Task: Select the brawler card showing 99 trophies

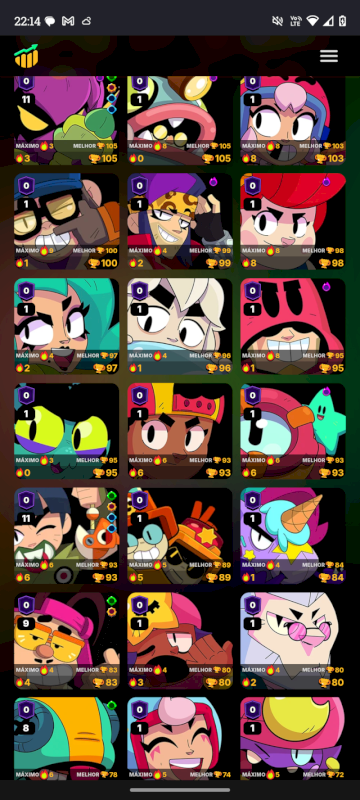Action: click(179, 221)
